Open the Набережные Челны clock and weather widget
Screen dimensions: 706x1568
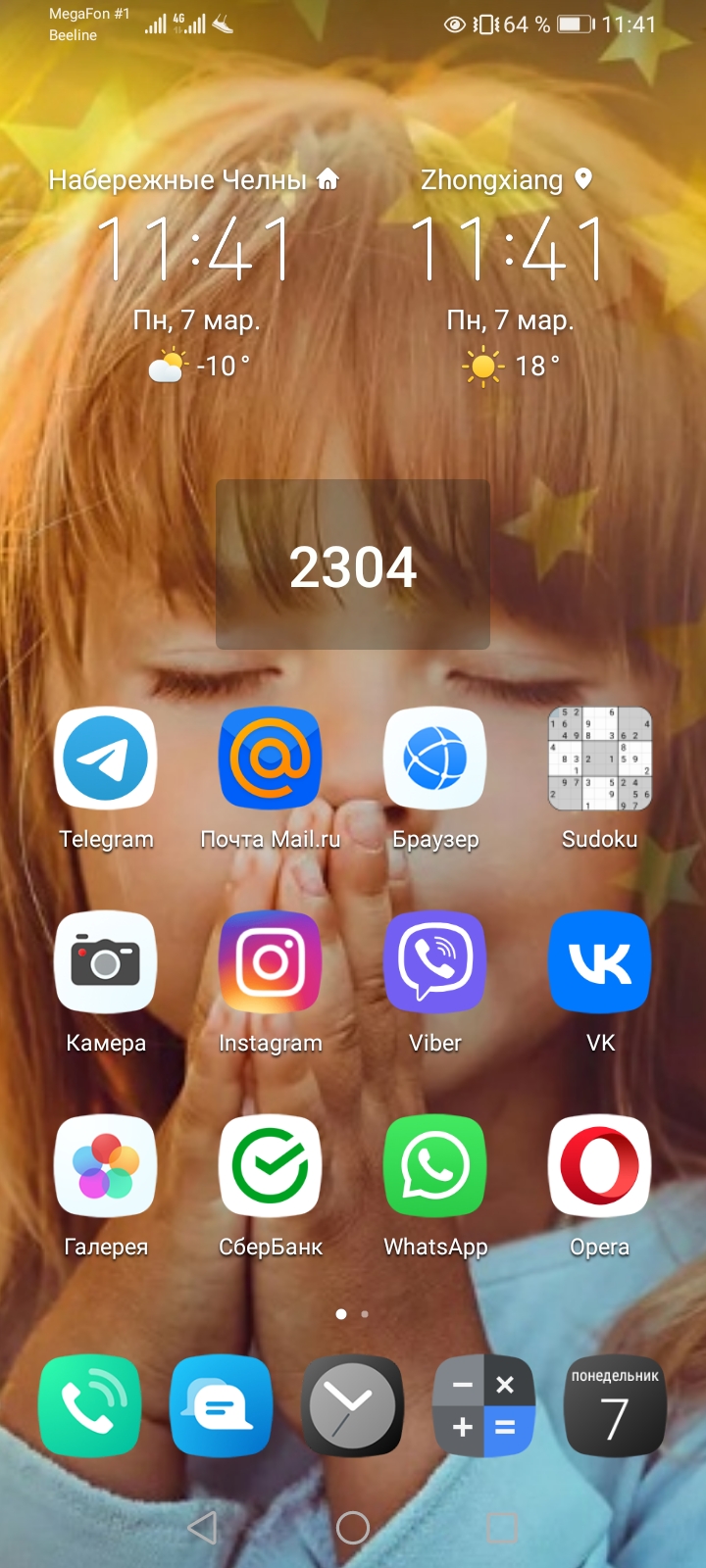[x=195, y=274]
